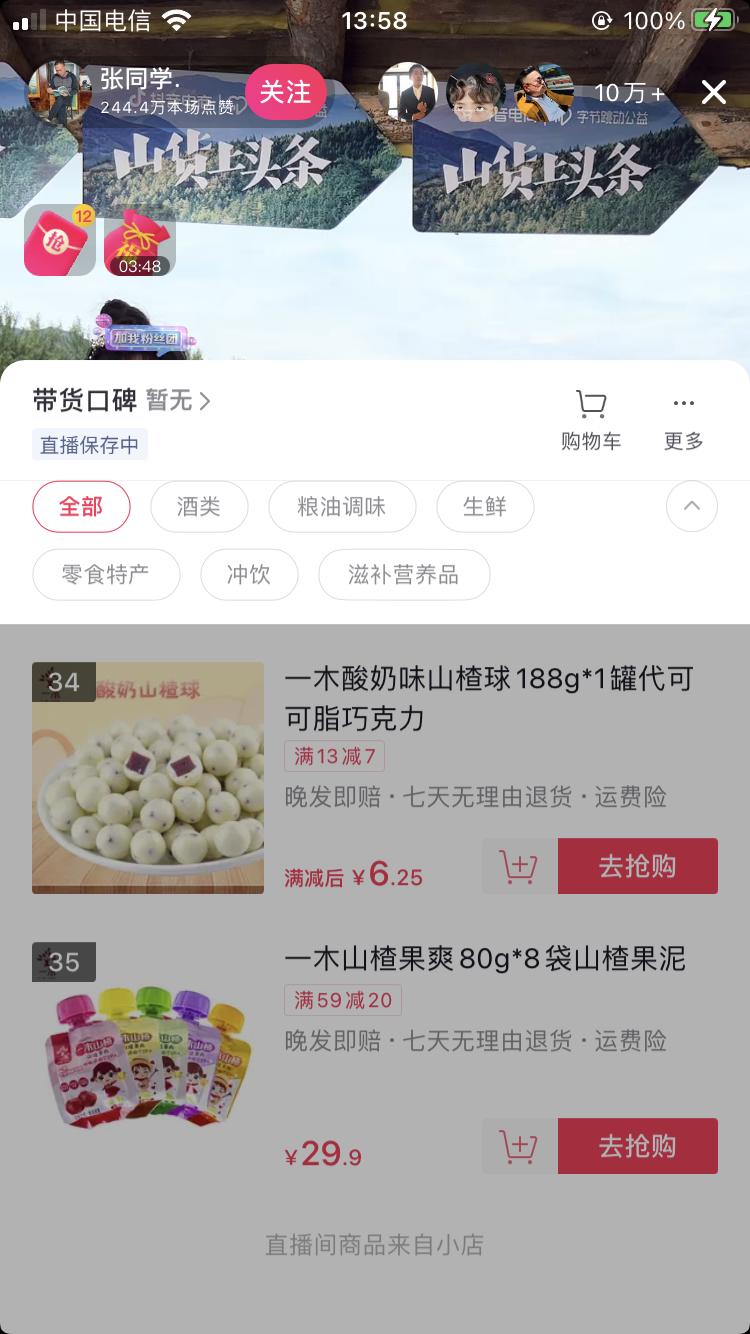The image size is (750, 1334).
Task: Filter products by 零食特产
Action: (x=106, y=574)
